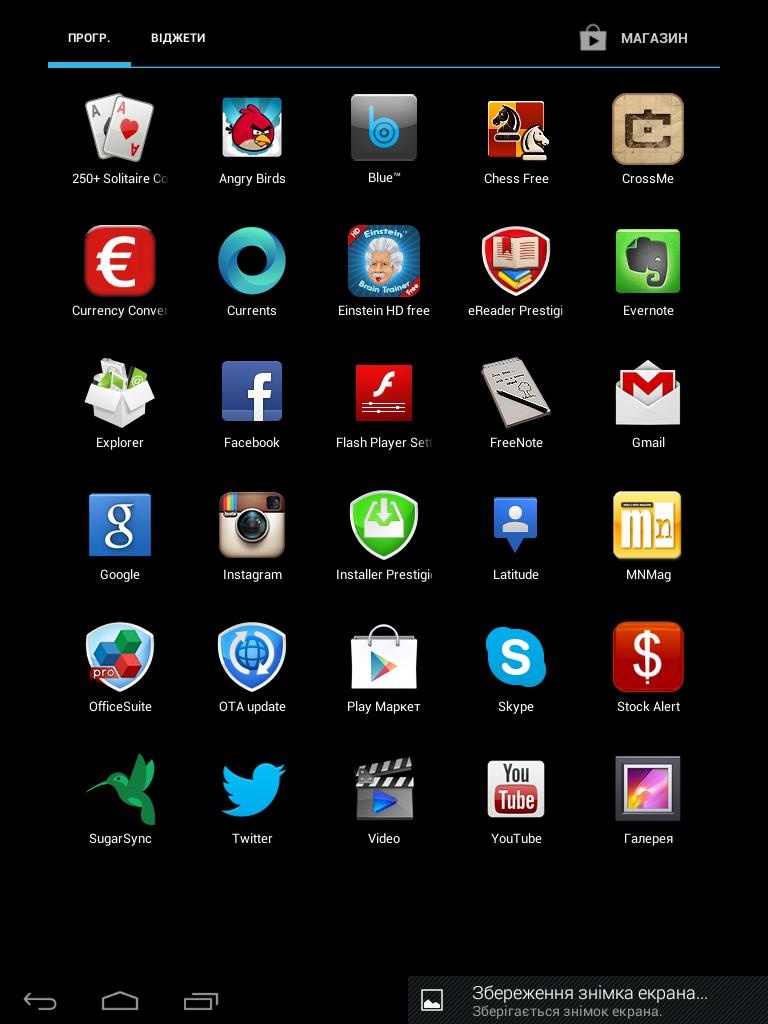Tap the Instagram app icon
This screenshot has height=1024, width=768.
click(x=252, y=525)
